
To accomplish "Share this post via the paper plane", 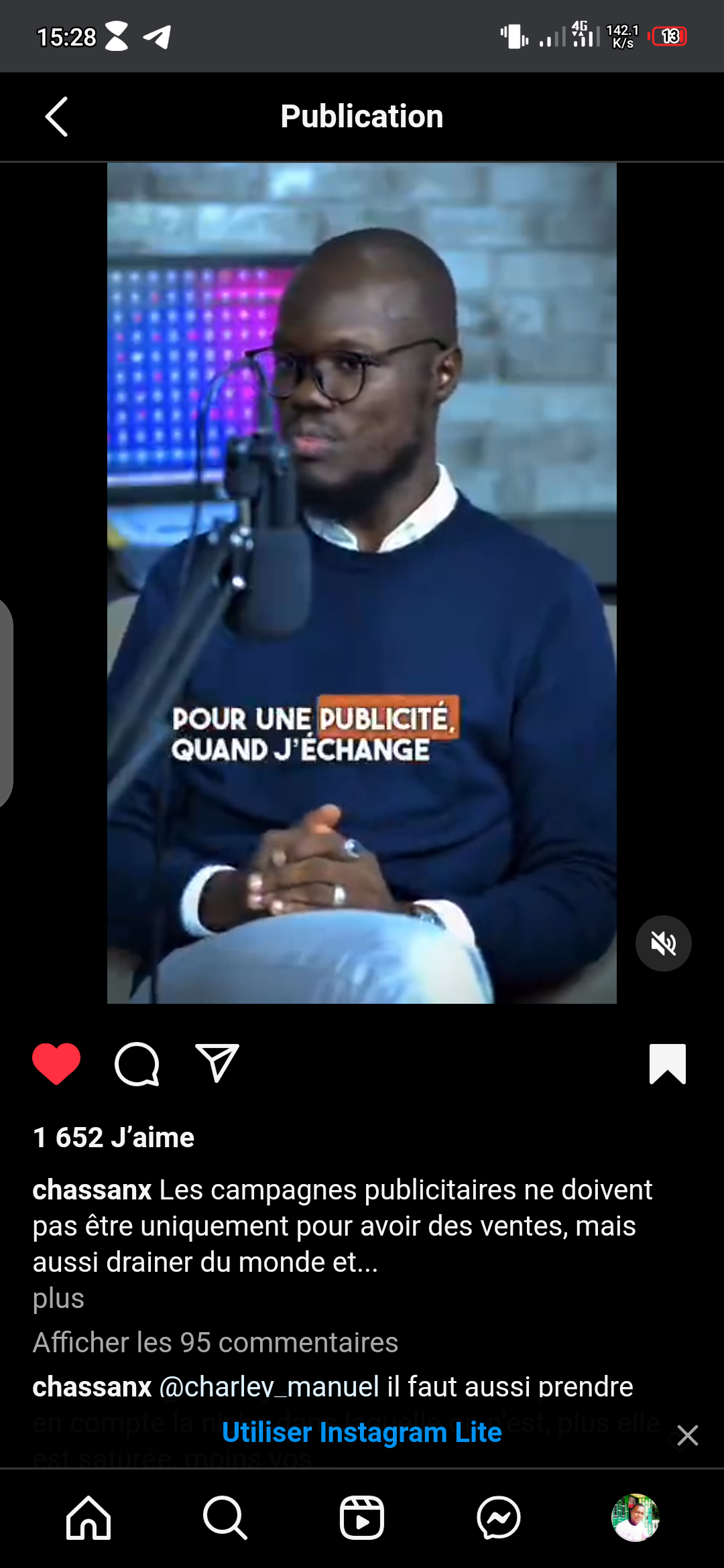I will pyautogui.click(x=217, y=1063).
